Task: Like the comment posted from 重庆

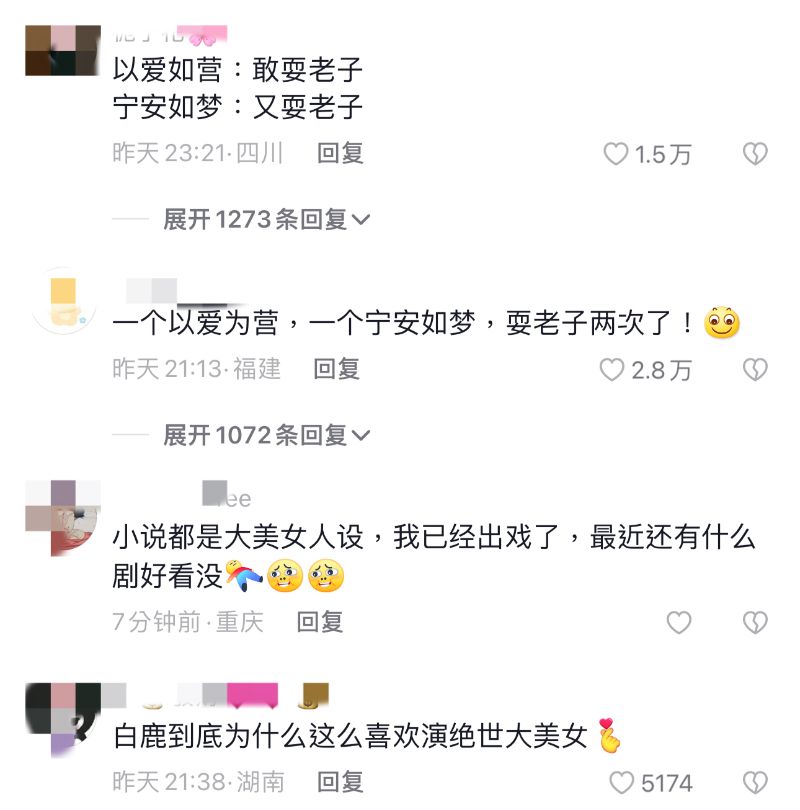Action: coord(679,623)
